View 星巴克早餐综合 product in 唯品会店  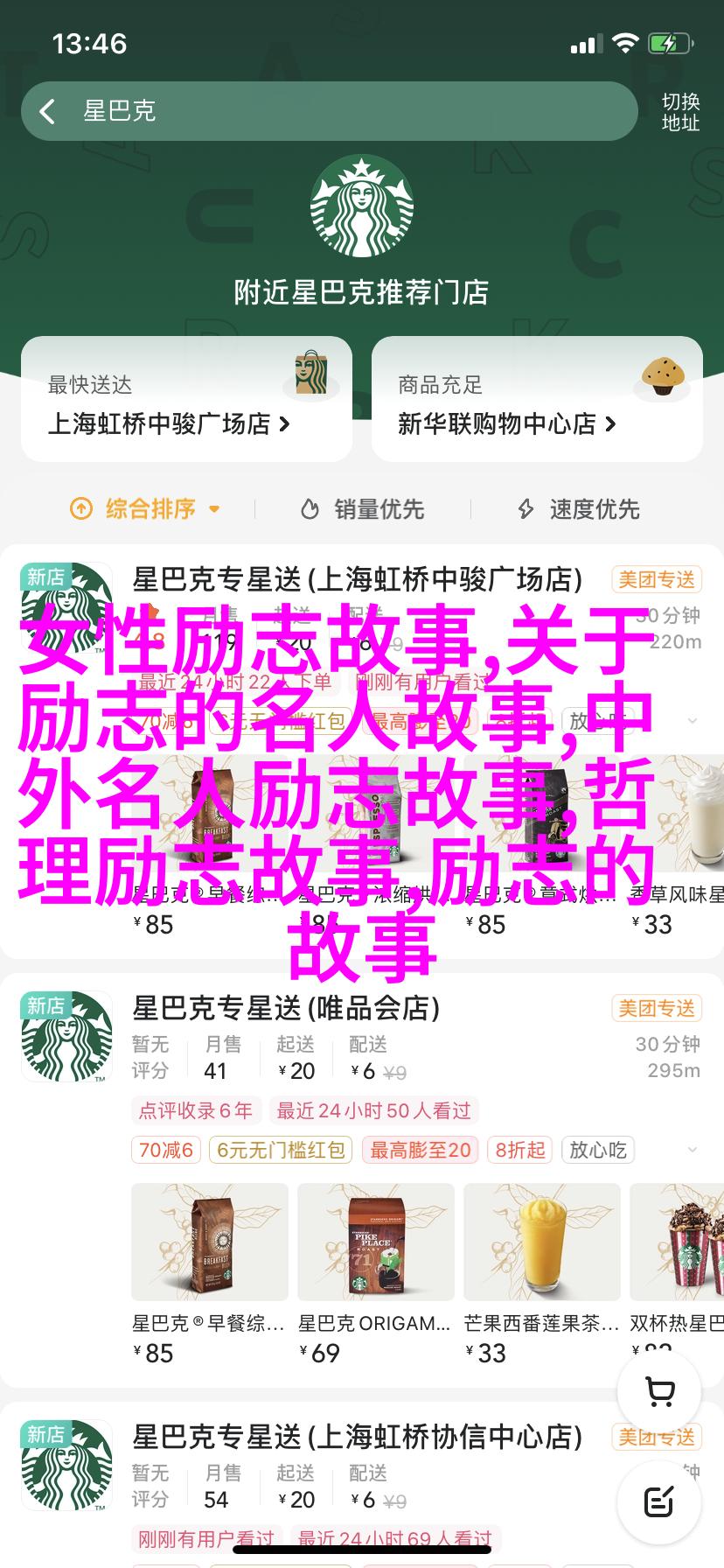point(209,1242)
